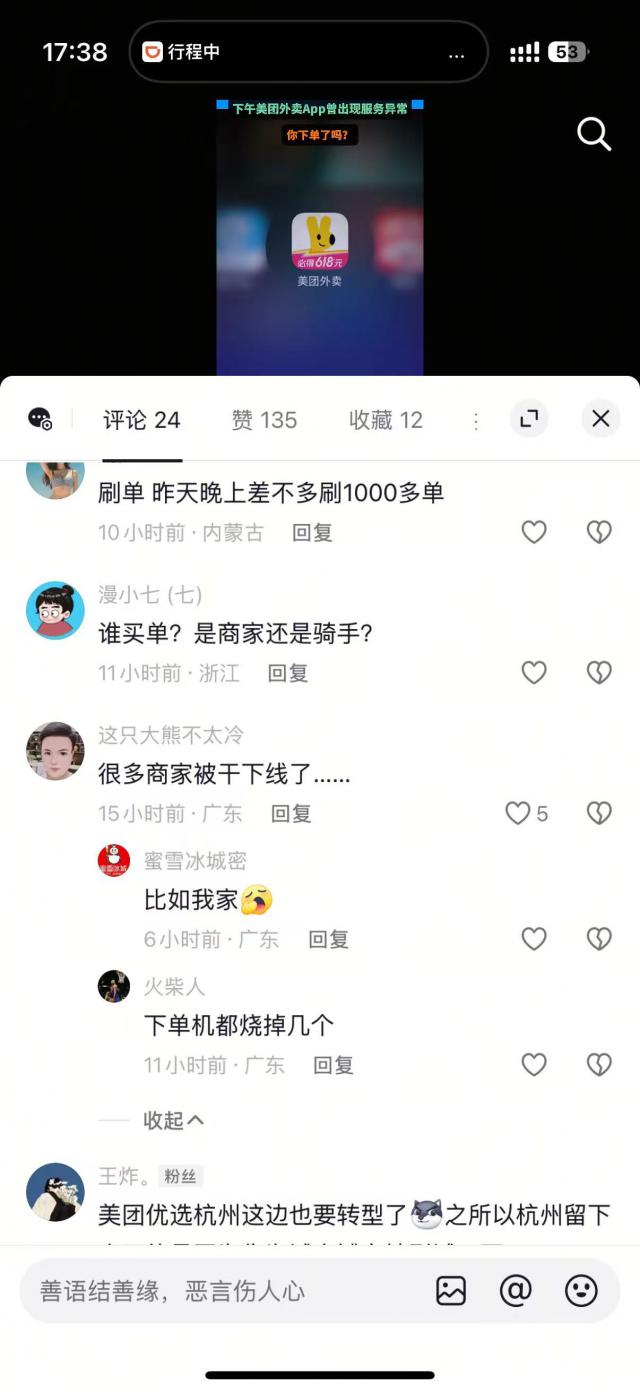
Task: Expand the comments panel to full screen
Action: pyautogui.click(x=529, y=419)
